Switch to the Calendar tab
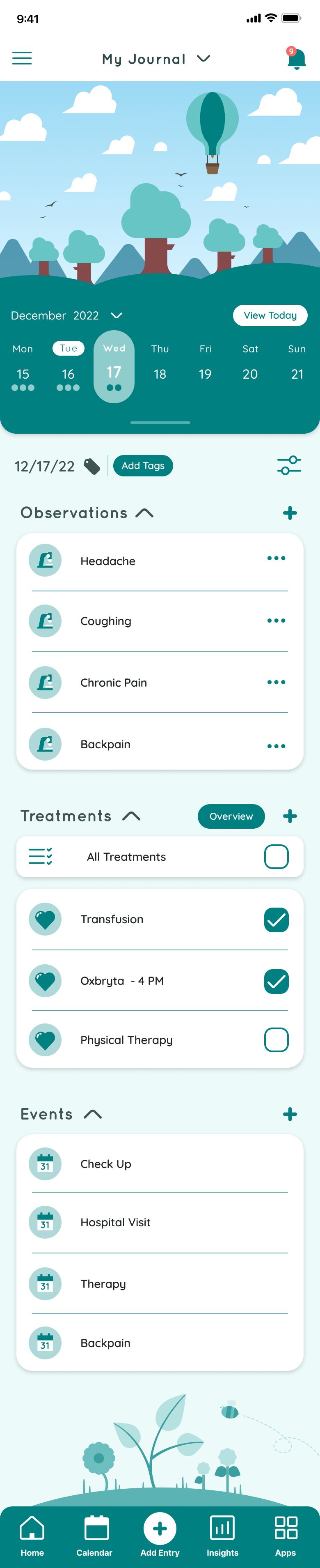320x1568 pixels. click(94, 1535)
